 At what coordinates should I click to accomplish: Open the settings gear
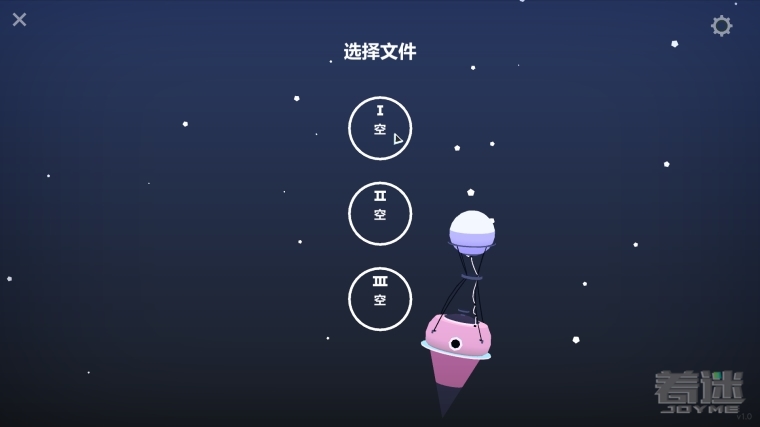click(x=721, y=26)
